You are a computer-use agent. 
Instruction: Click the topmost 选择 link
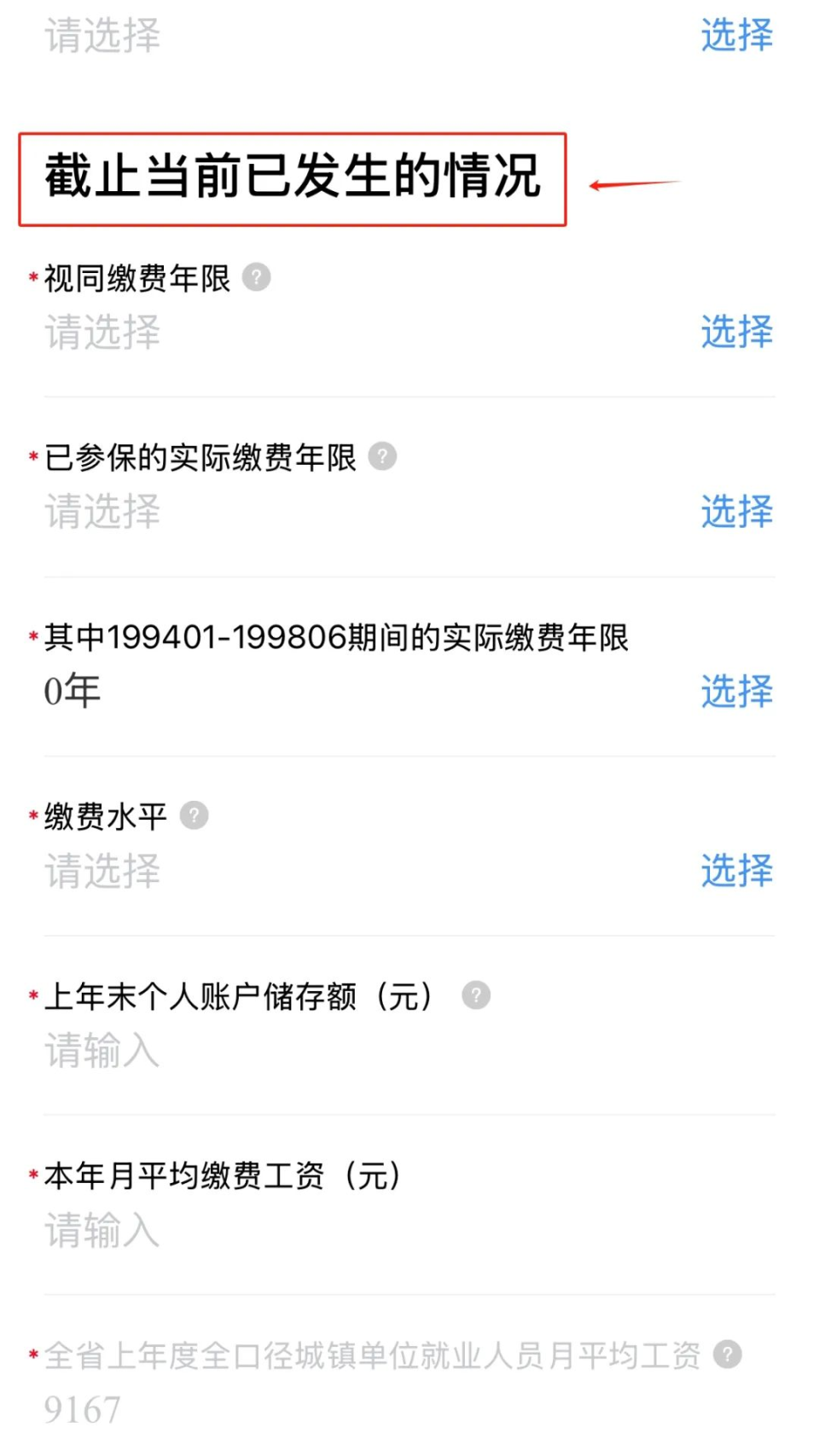pyautogui.click(x=737, y=36)
